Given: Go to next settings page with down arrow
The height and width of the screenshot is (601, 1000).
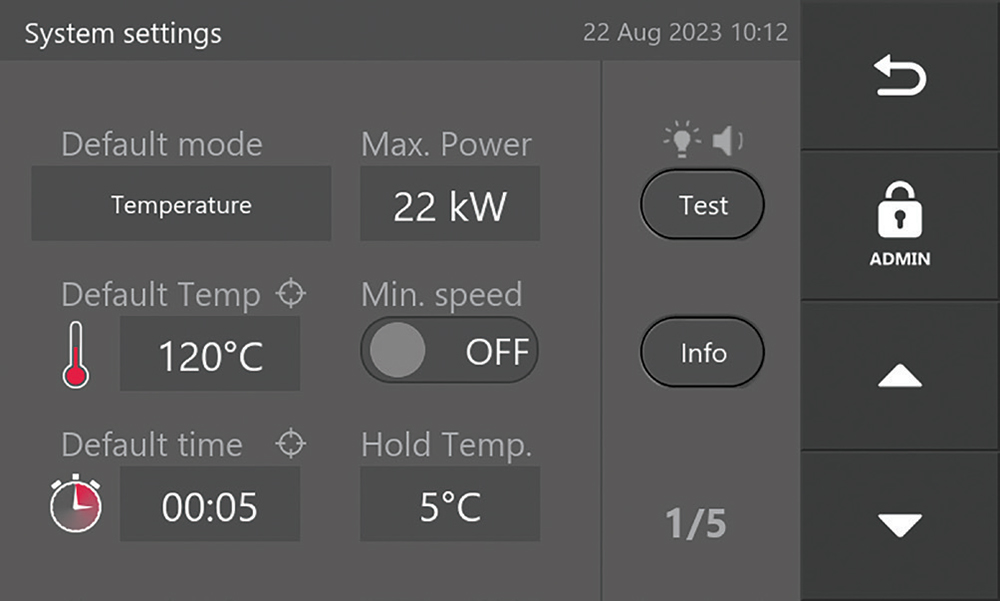Looking at the screenshot, I should pos(900,525).
